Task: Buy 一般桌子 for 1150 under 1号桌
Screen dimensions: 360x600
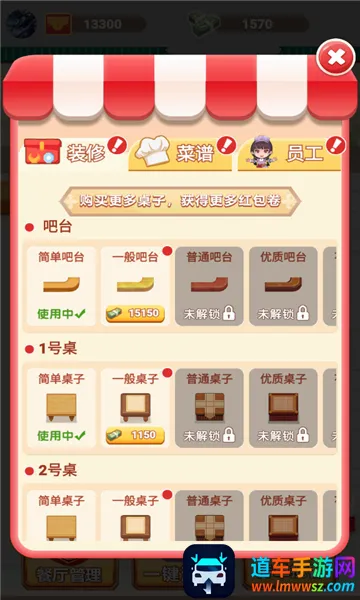Action: [x=135, y=435]
